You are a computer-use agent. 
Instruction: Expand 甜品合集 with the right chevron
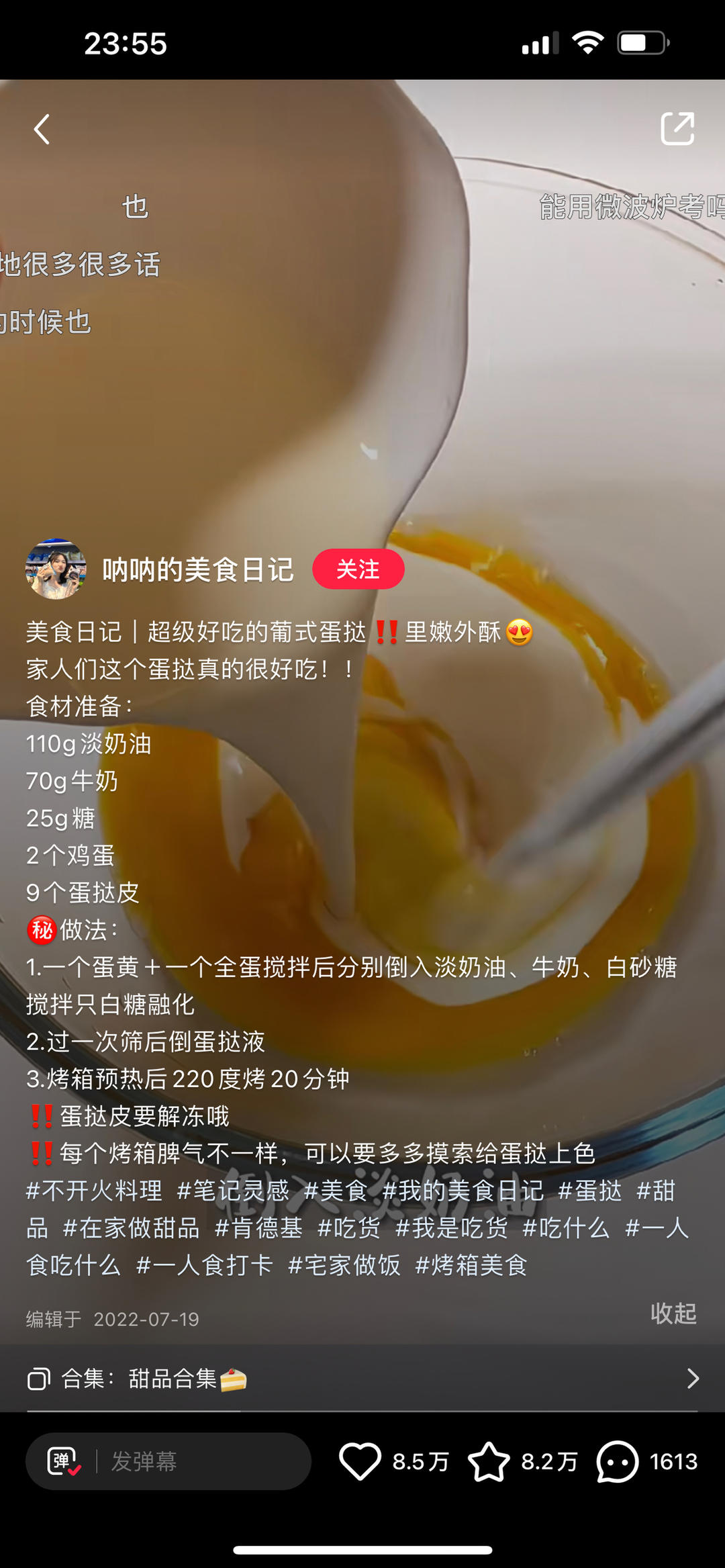tap(693, 1377)
